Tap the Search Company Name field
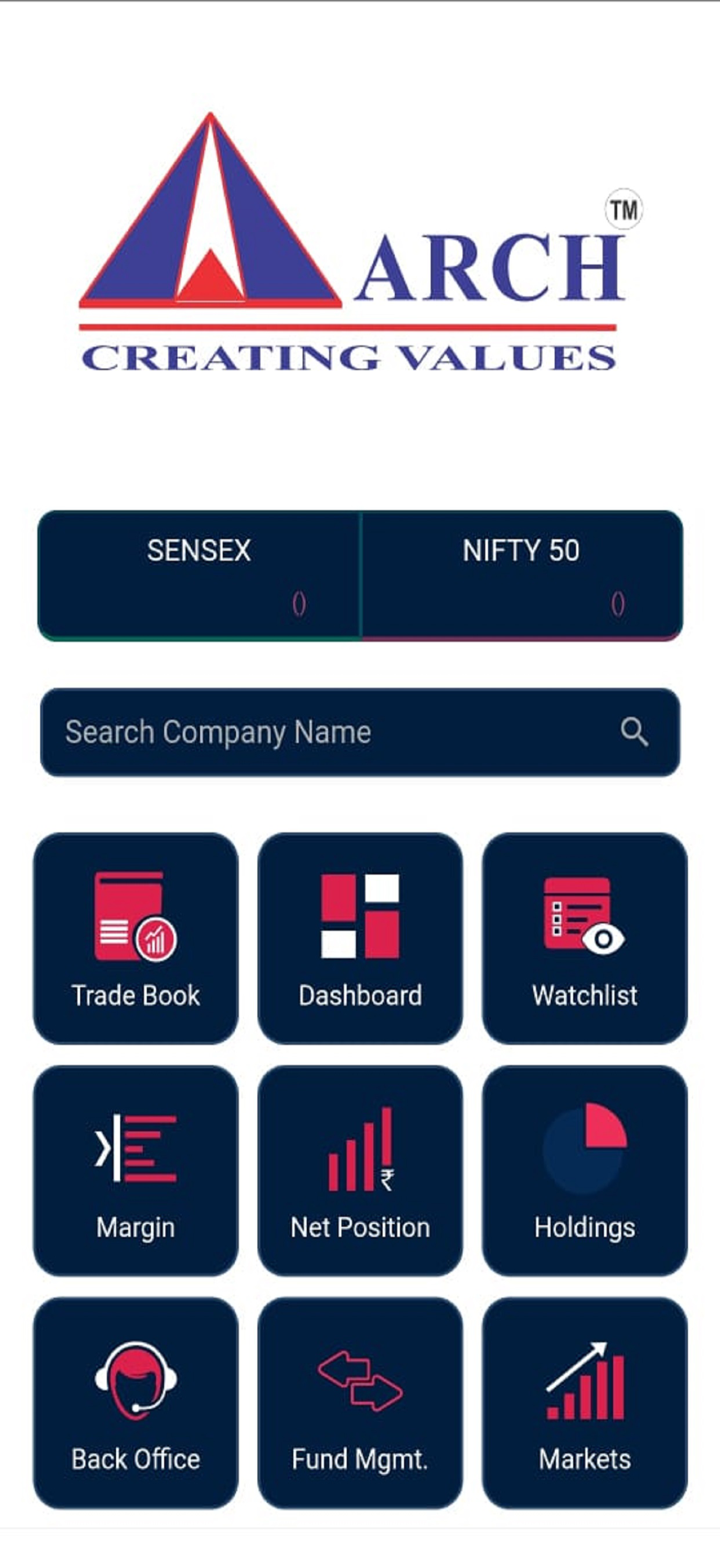This screenshot has width=720, height=1558. pos(330,732)
